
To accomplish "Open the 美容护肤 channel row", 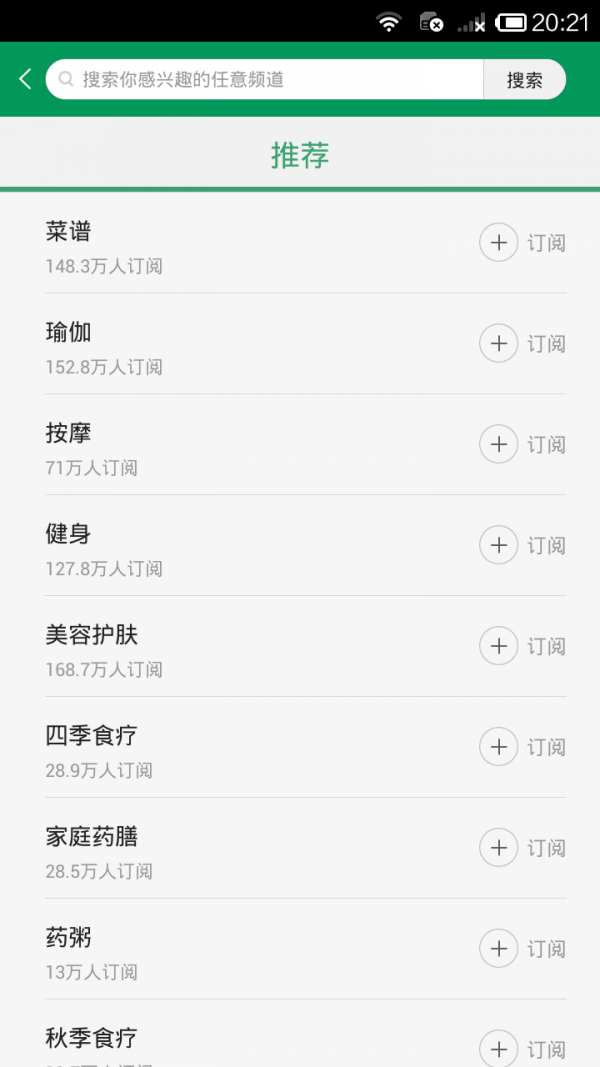I will [x=200, y=648].
